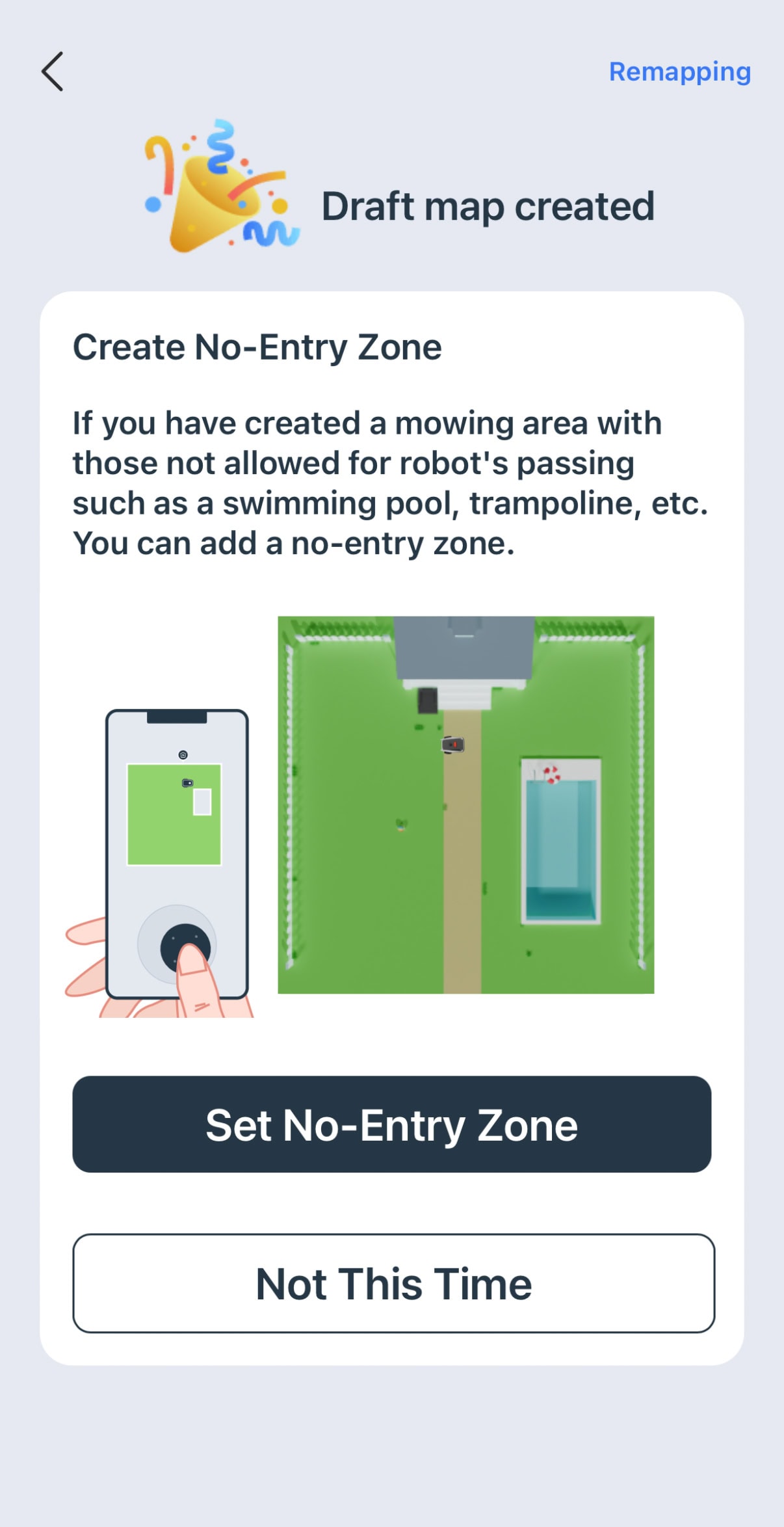This screenshot has width=784, height=1527.
Task: Choose Not This Time
Action: click(394, 1283)
